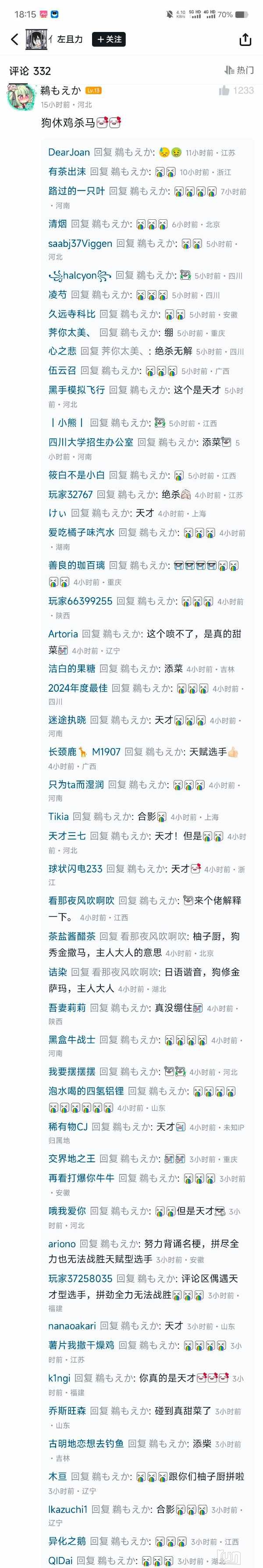
Task: View 茶盐酱醋茶's profile
Action: [72, 936]
